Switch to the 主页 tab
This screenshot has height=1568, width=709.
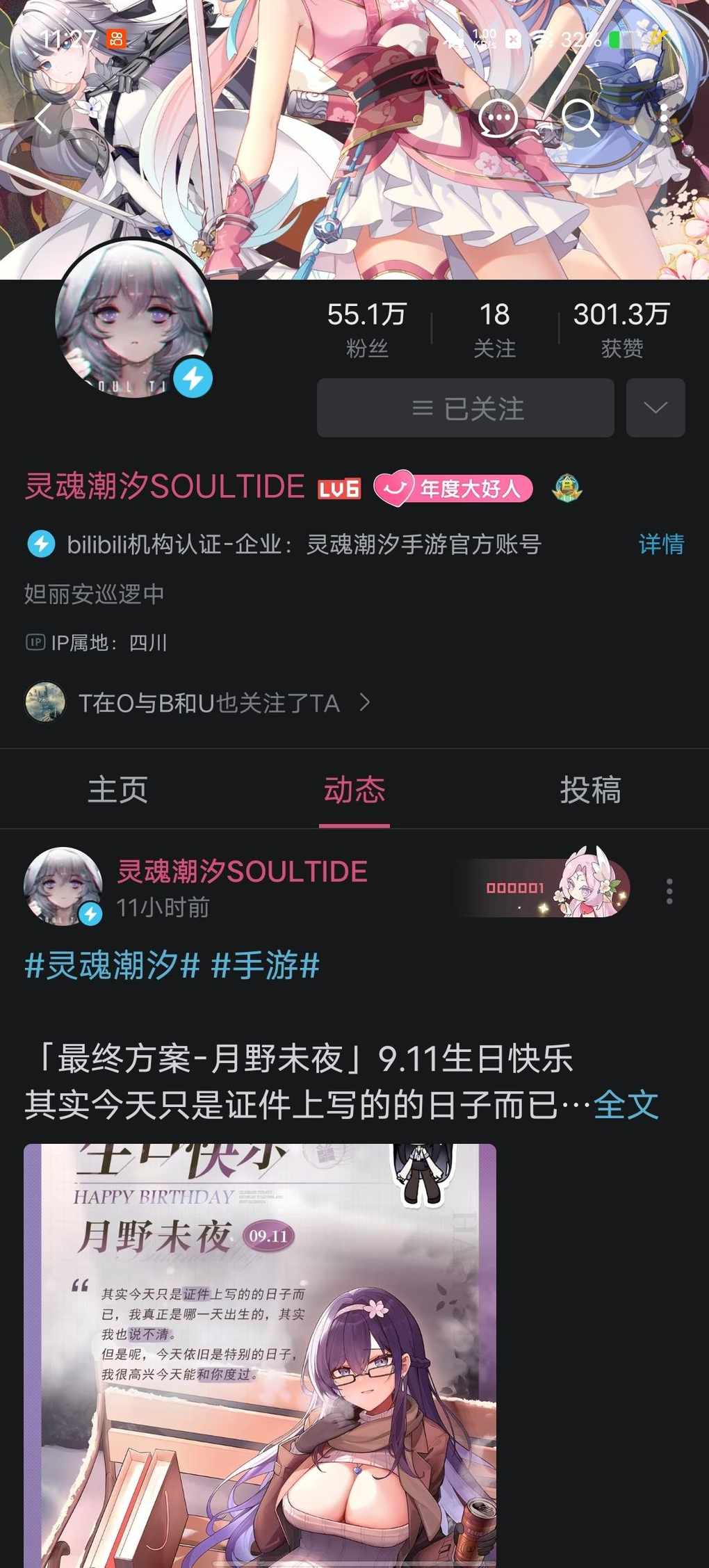117,790
